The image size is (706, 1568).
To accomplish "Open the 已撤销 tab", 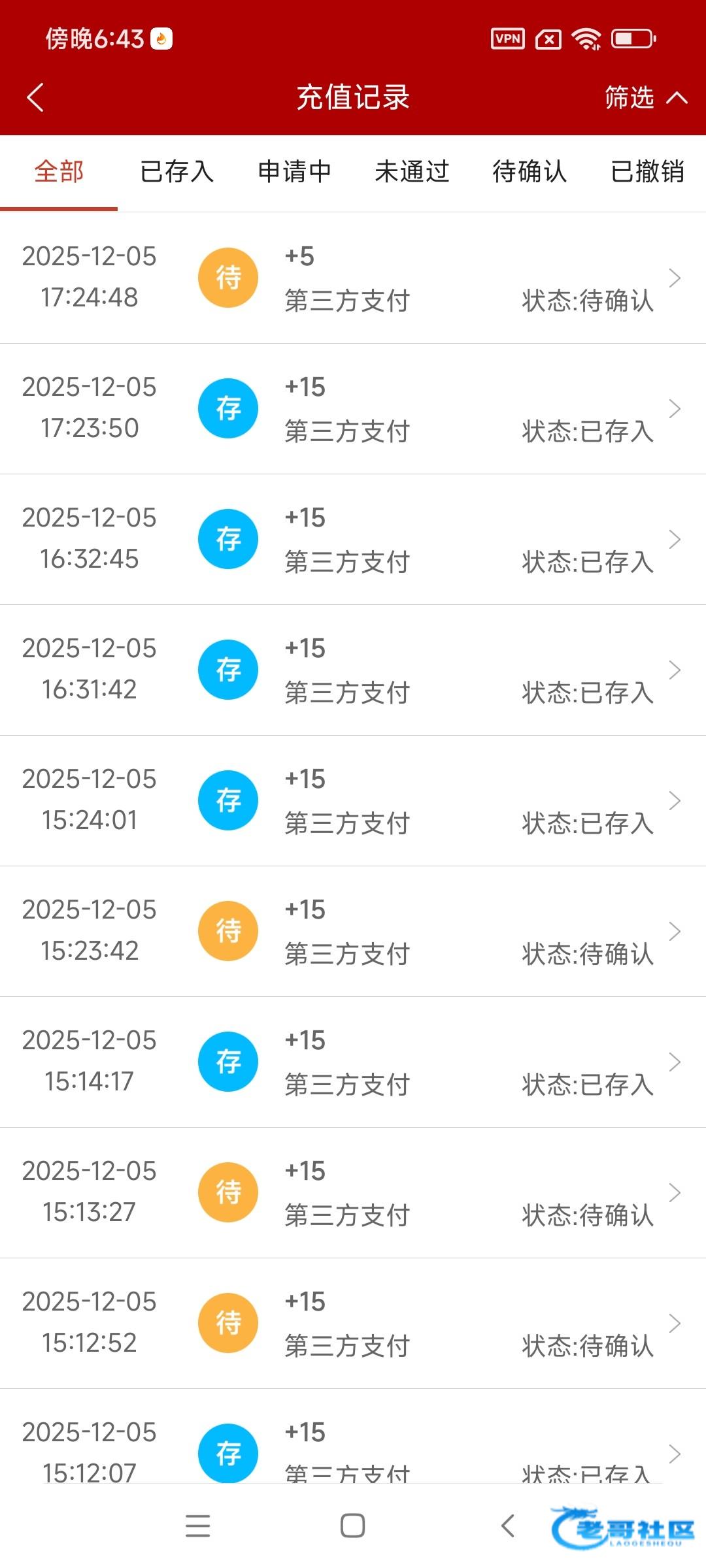I will 647,172.
